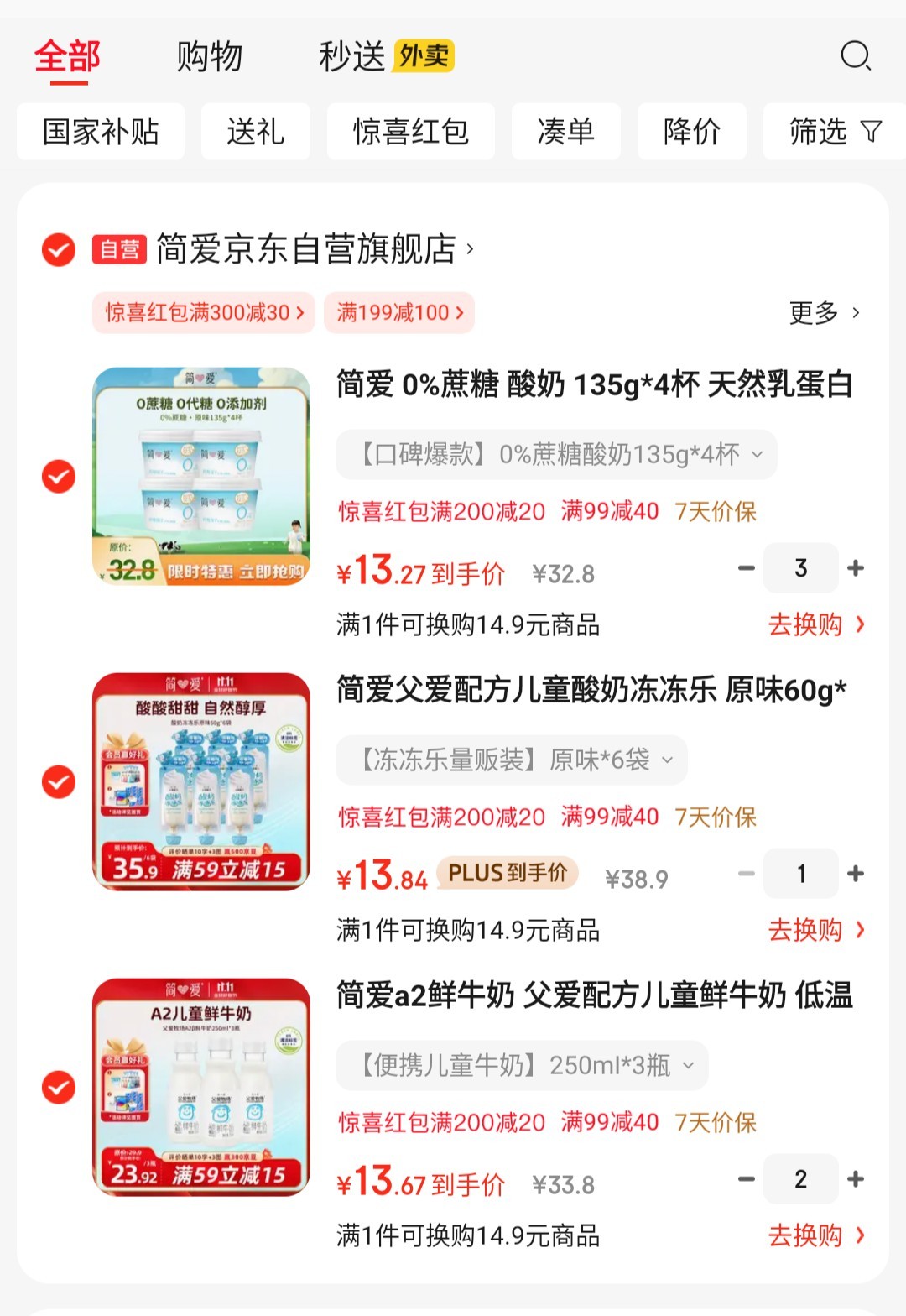
Task: View 更多 store promotions
Action: [824, 313]
